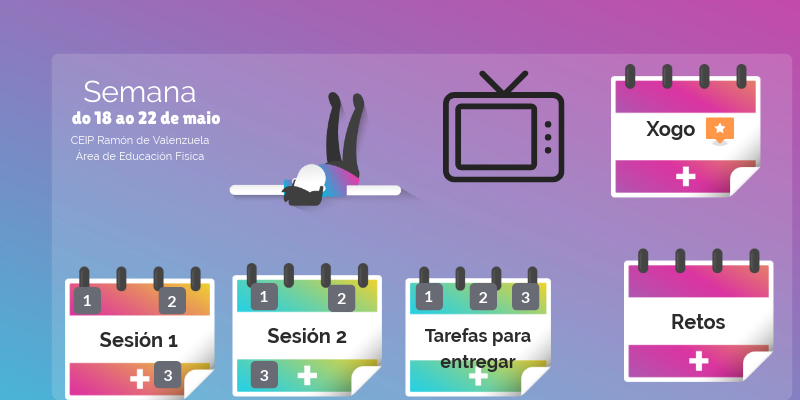Expand the Xogo card's plus icon
800x400 pixels.
(x=686, y=177)
